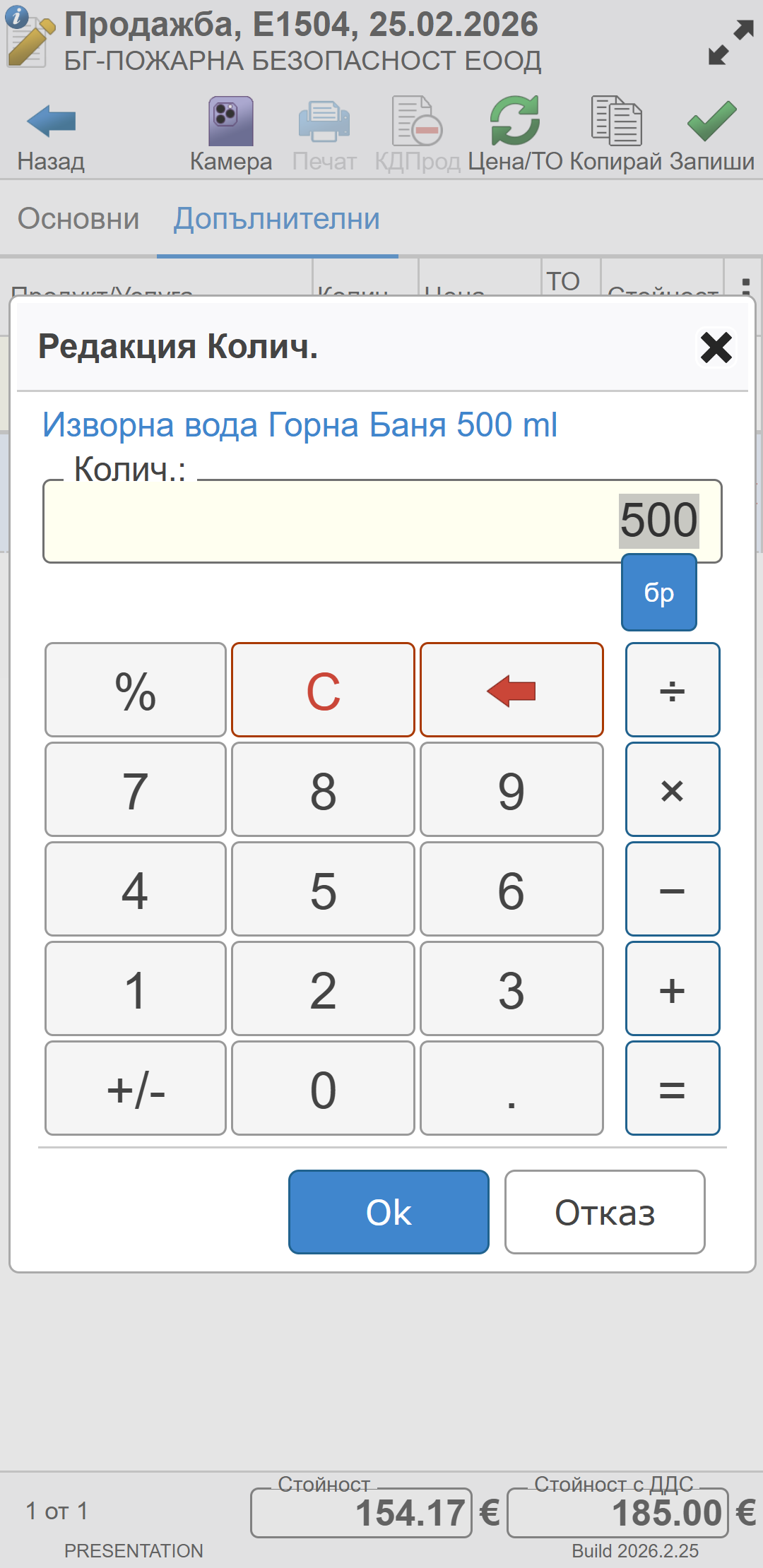
Task: Confirm quantity with the Ok button
Action: pos(389,1212)
